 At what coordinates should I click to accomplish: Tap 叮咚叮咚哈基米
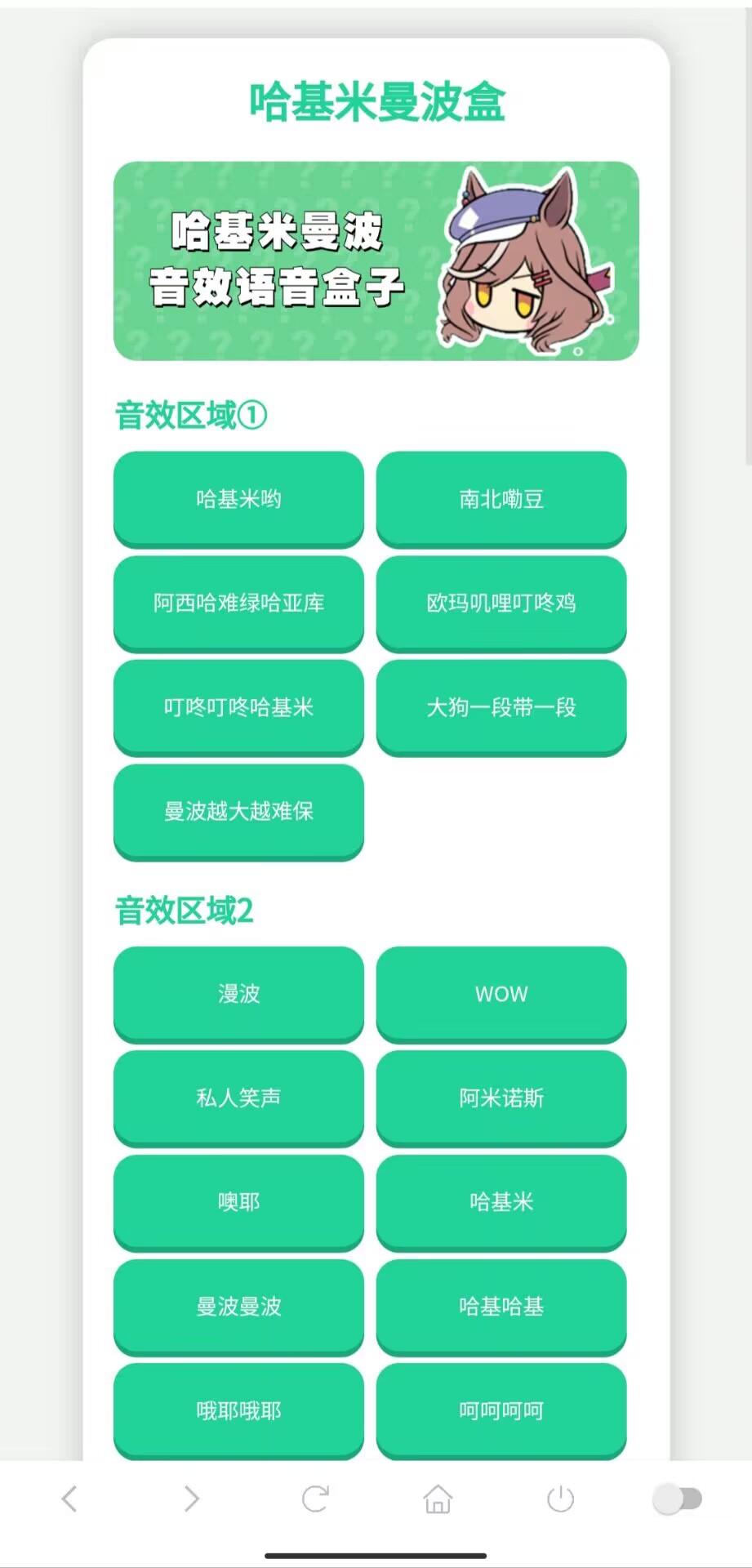tap(238, 708)
